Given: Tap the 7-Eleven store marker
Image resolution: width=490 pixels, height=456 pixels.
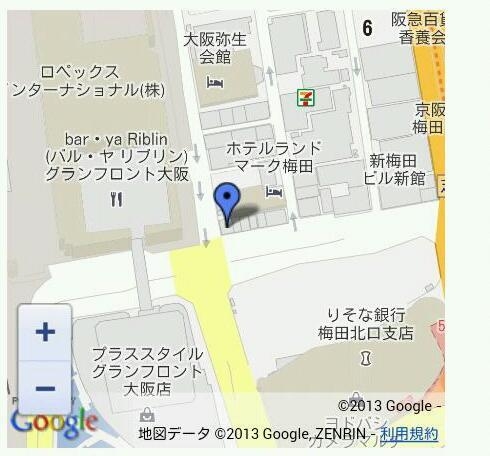Looking at the screenshot, I should (306, 98).
